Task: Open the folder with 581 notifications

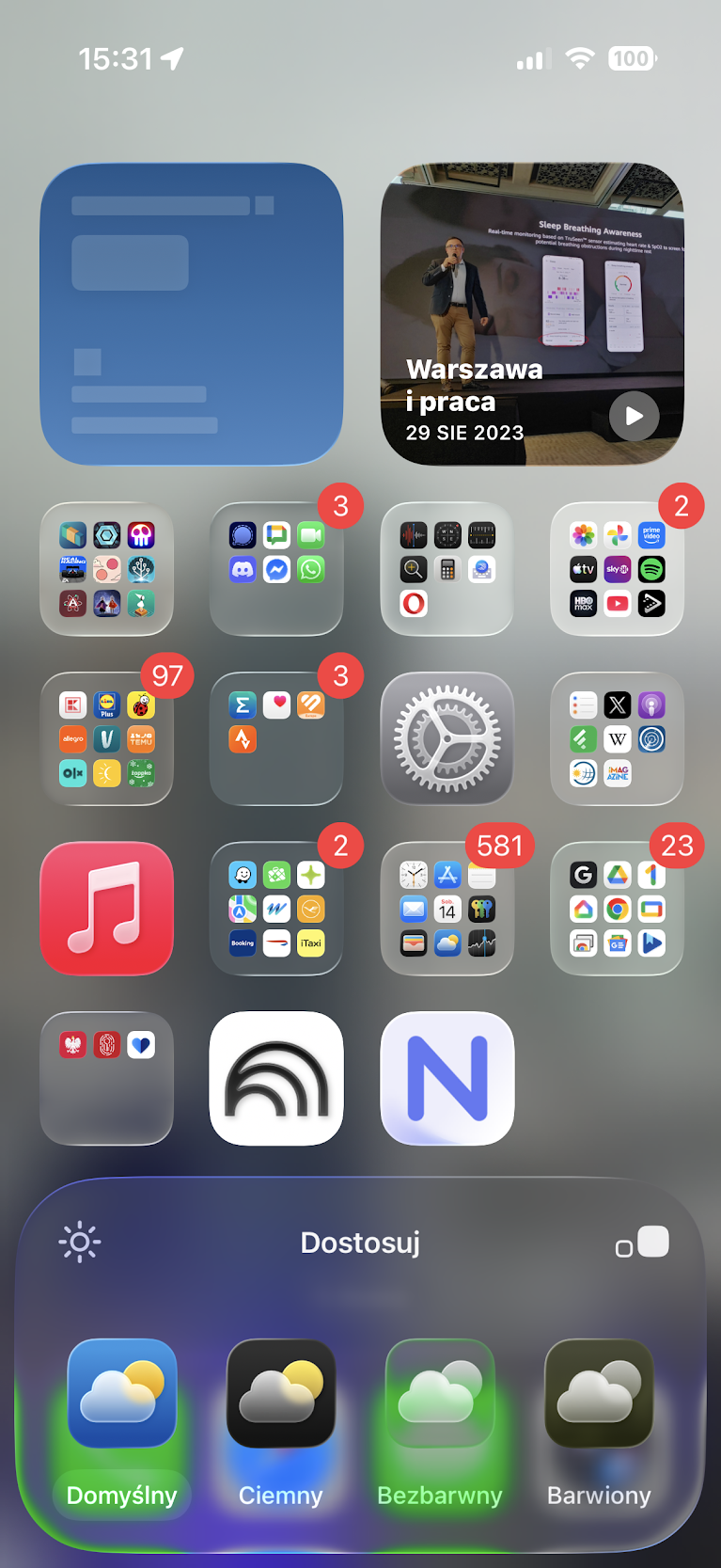Action: [447, 909]
